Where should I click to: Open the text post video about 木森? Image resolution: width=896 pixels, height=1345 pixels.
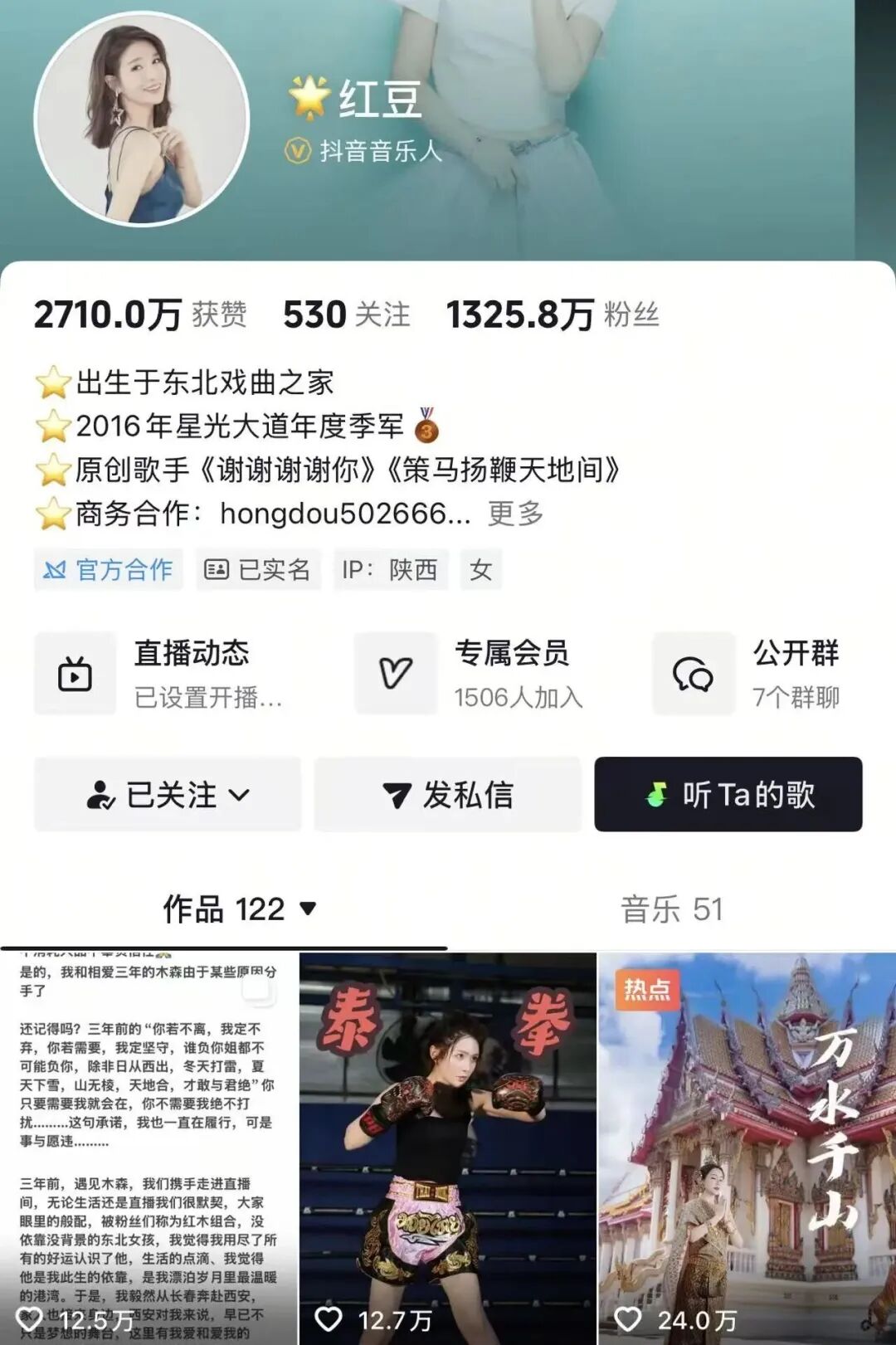(148, 1149)
